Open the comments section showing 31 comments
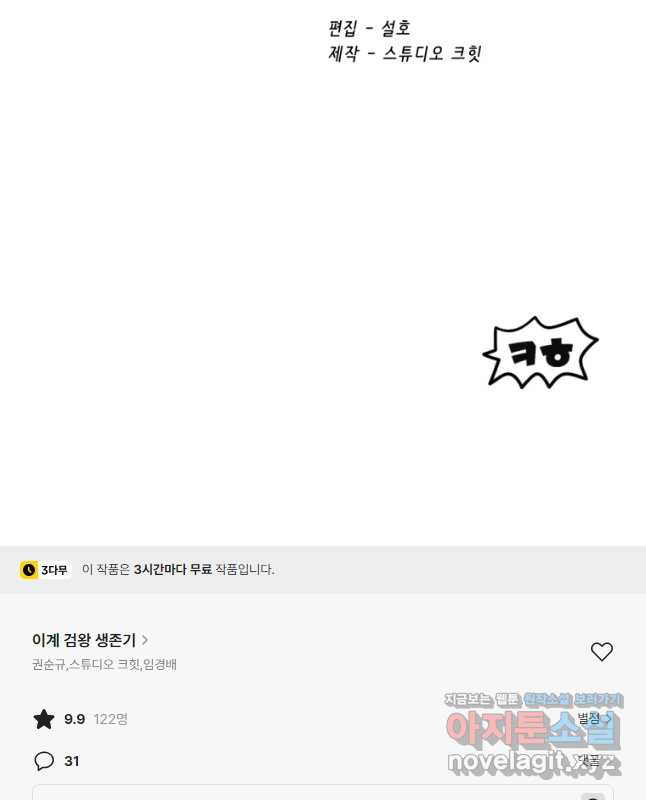The height and width of the screenshot is (800, 646). (x=58, y=761)
